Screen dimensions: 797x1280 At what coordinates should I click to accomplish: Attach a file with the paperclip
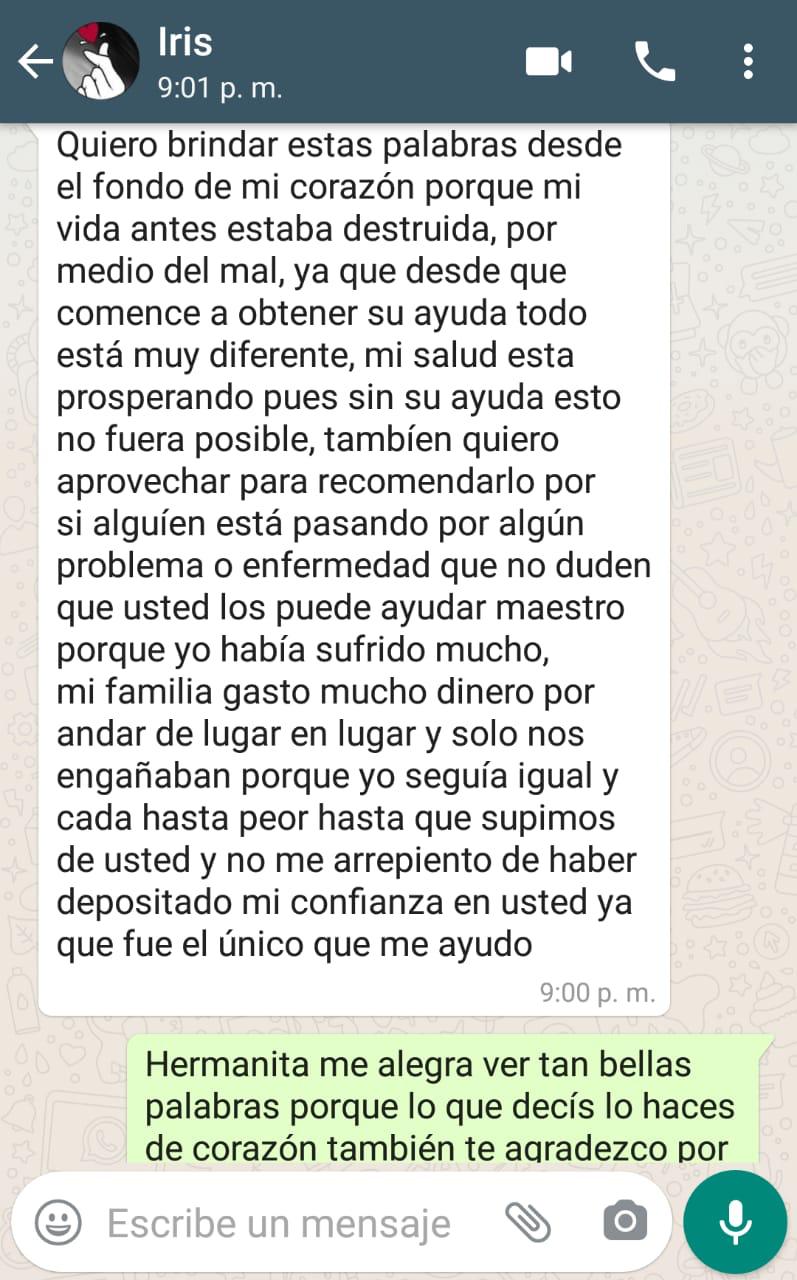pos(528,1221)
